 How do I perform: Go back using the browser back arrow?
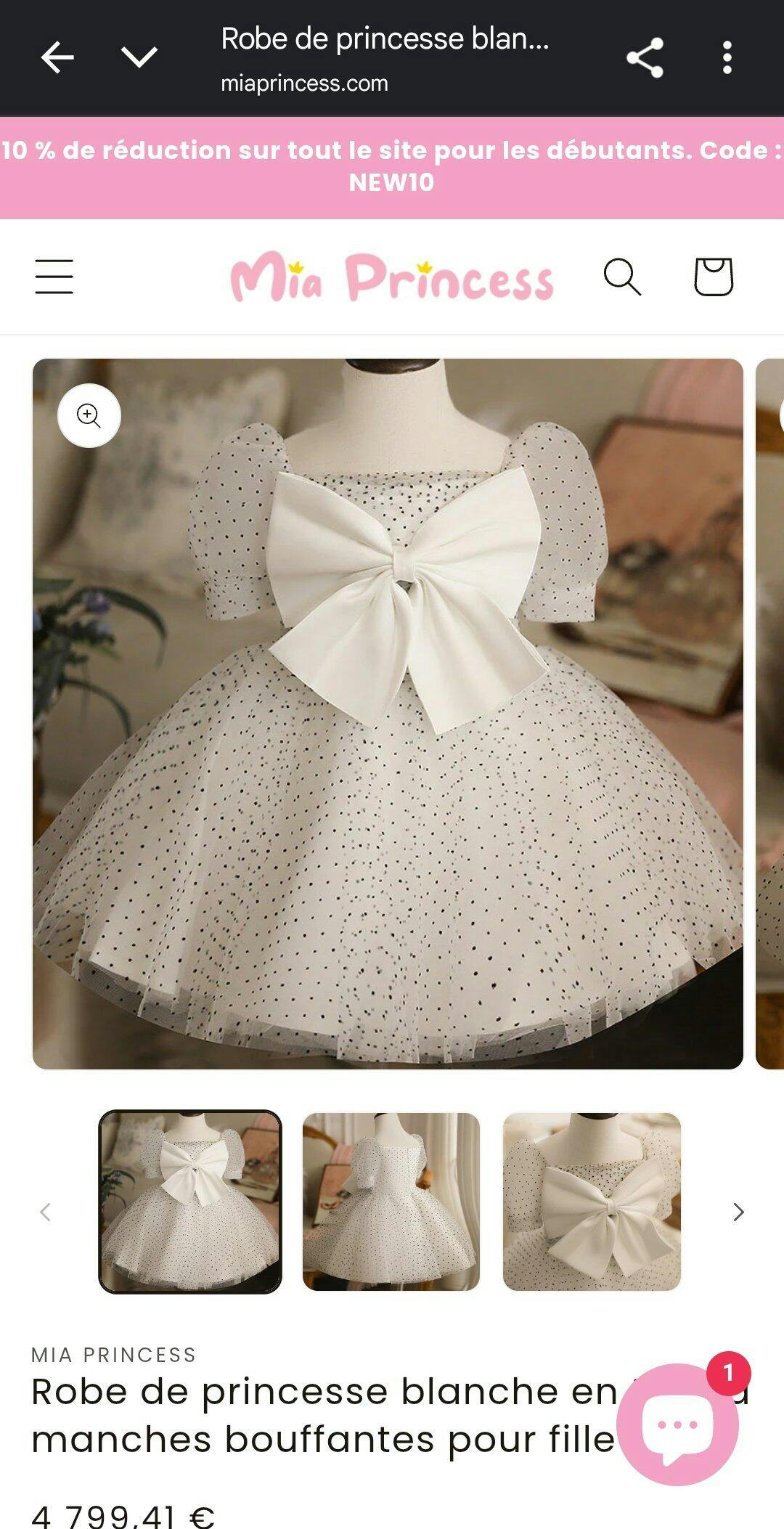[x=57, y=57]
